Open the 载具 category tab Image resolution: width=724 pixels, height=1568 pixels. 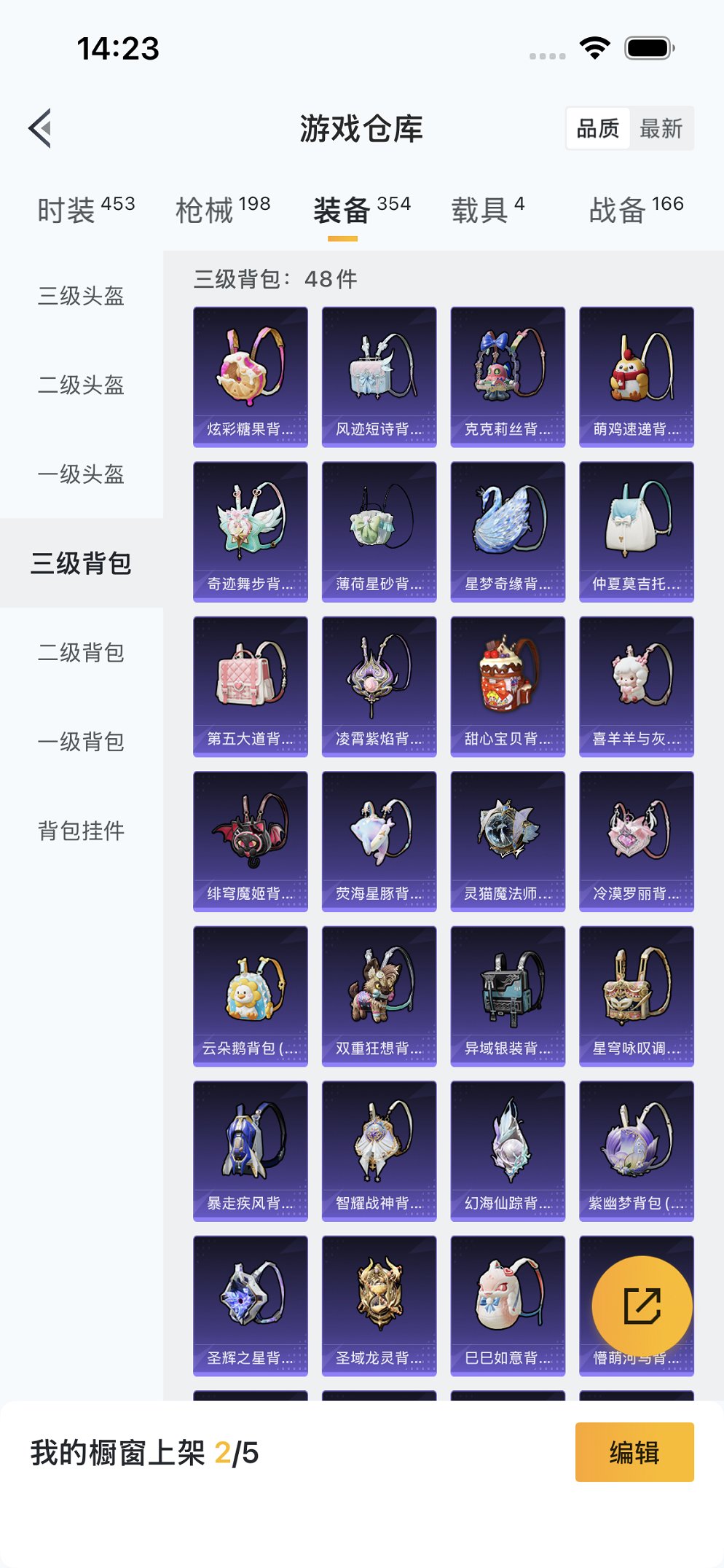[x=481, y=208]
